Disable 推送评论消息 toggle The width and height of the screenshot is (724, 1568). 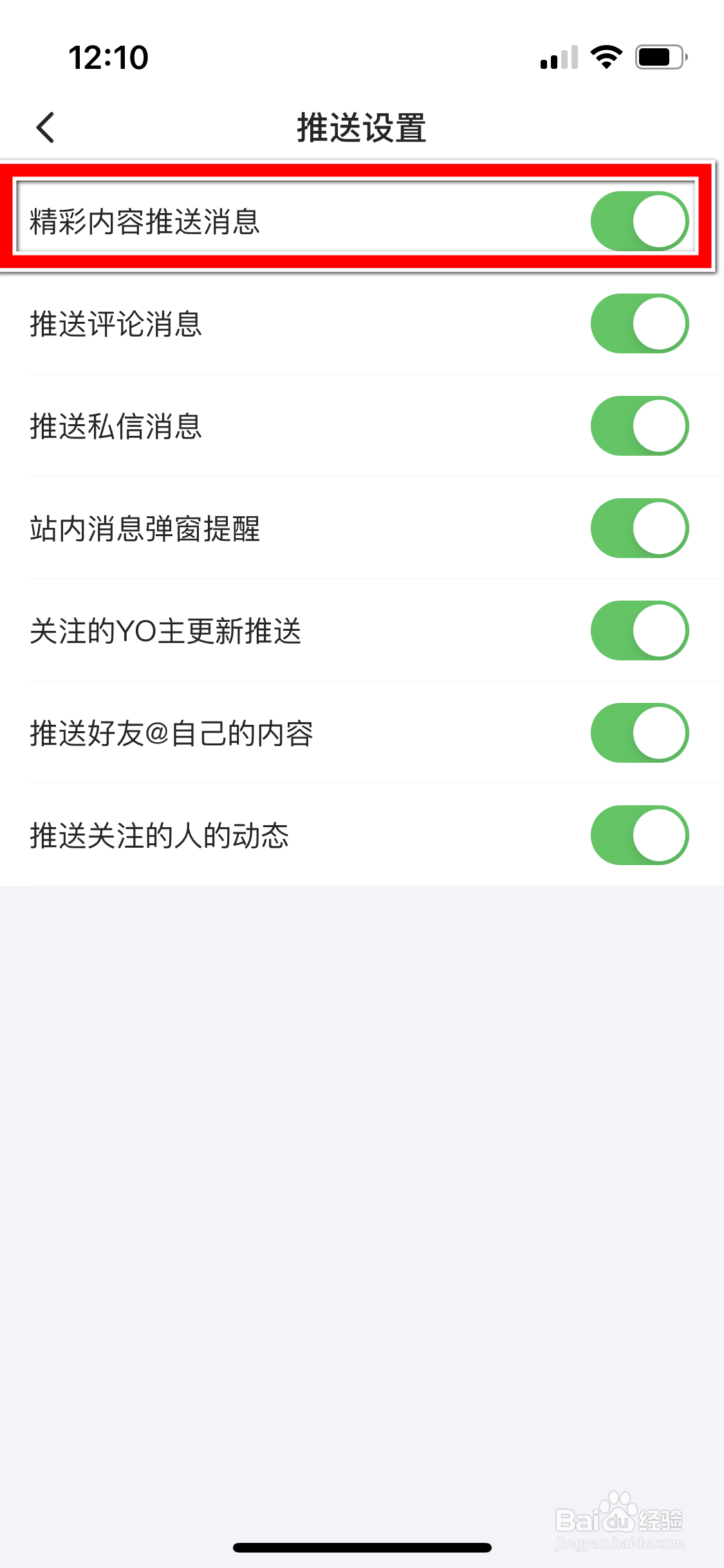[640, 324]
